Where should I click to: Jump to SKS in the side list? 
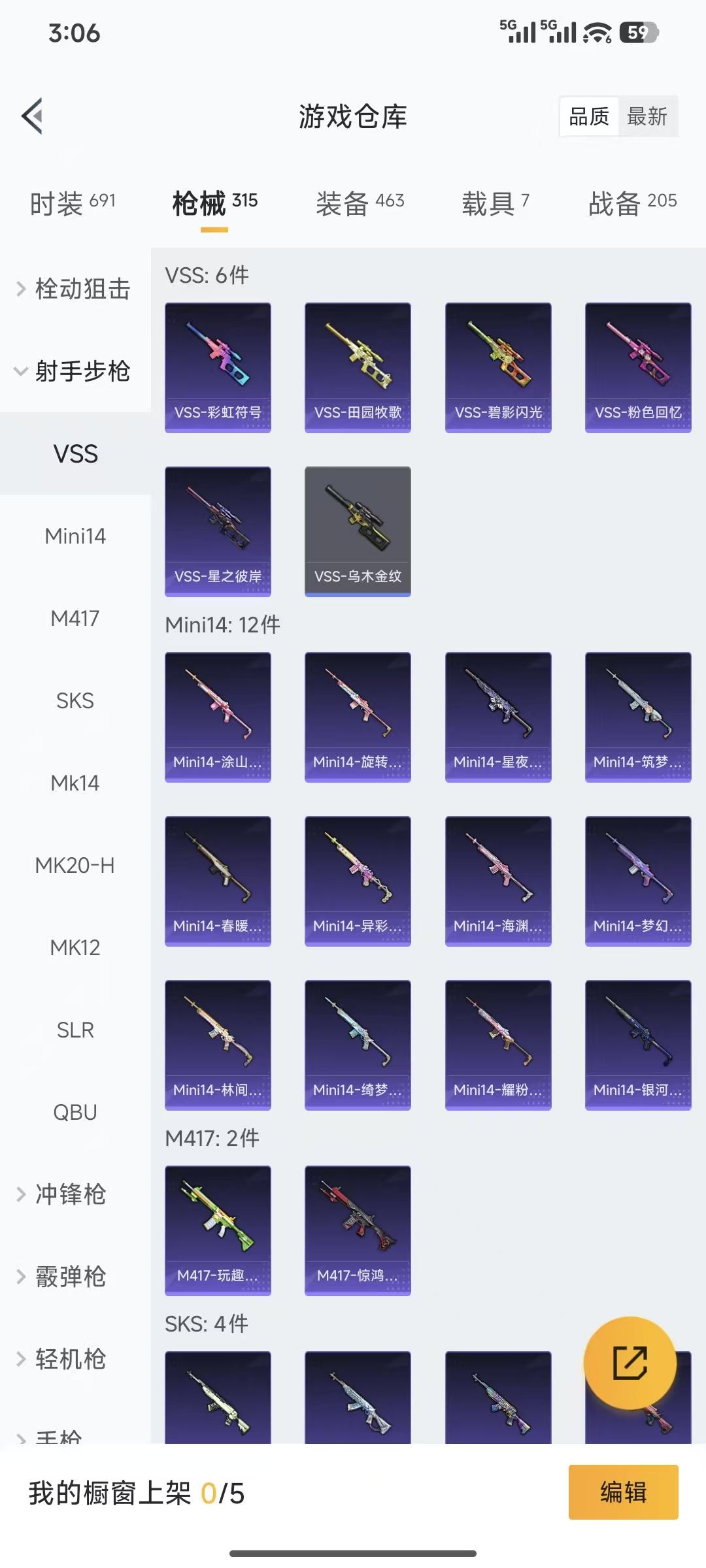pyautogui.click(x=75, y=700)
